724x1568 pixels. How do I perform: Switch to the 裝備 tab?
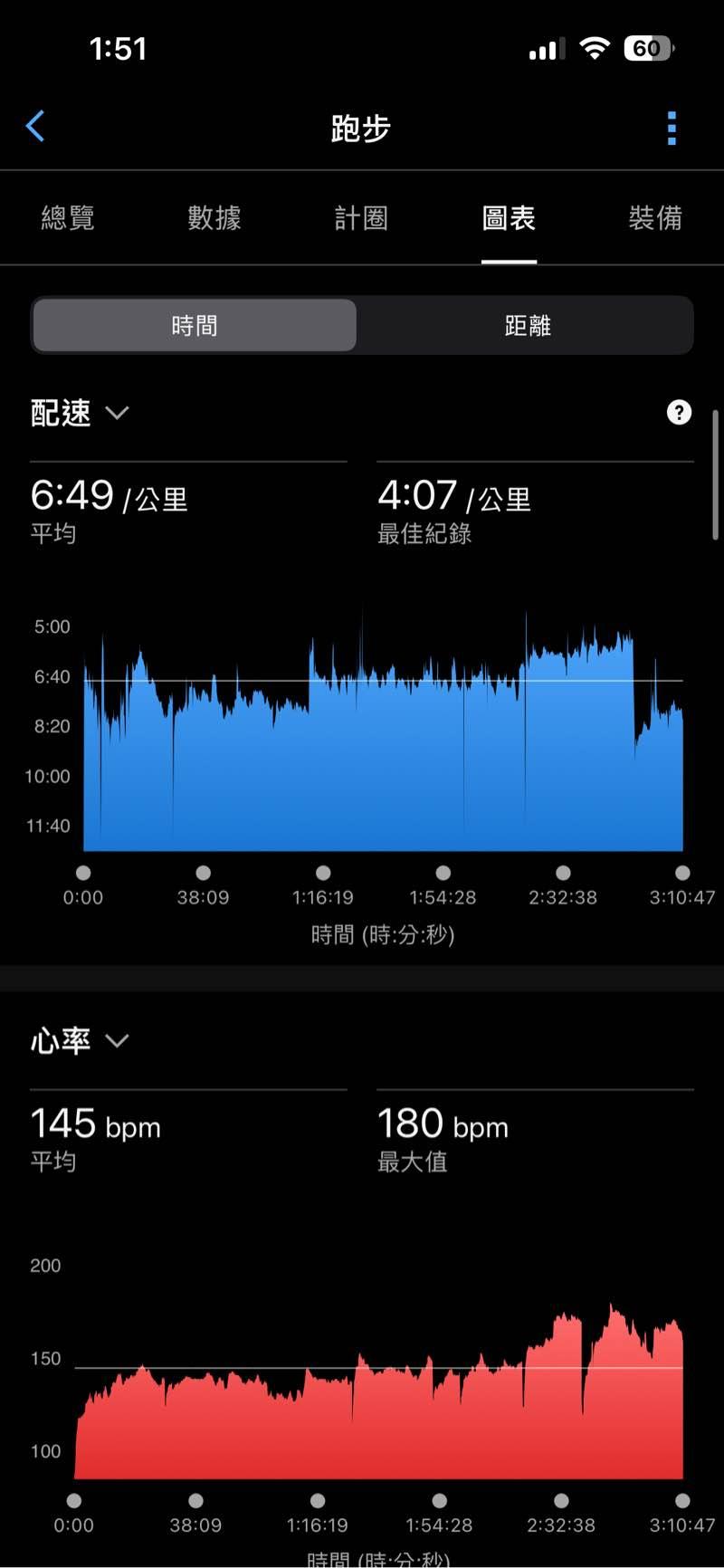[655, 218]
